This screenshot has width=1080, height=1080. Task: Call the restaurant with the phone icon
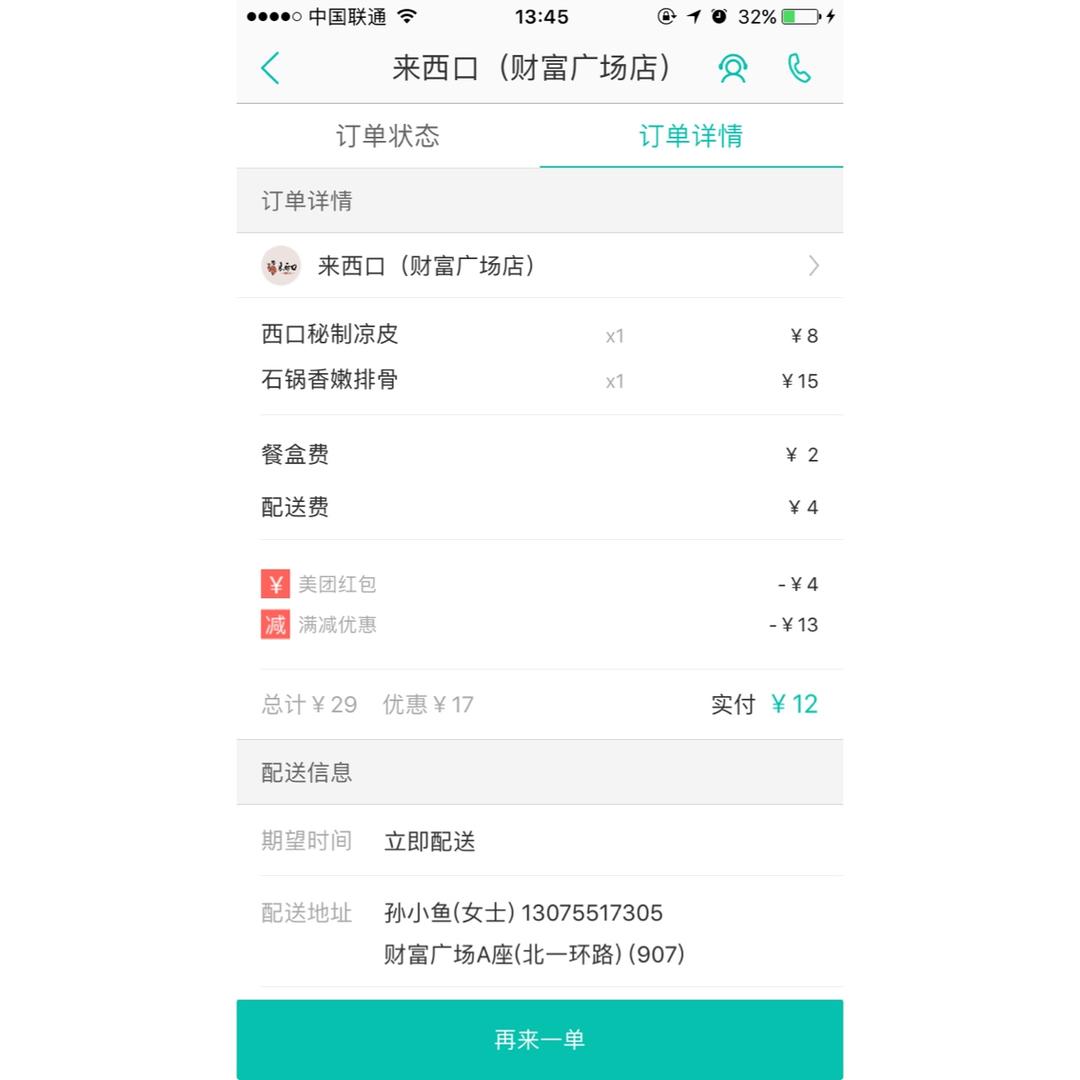point(799,68)
